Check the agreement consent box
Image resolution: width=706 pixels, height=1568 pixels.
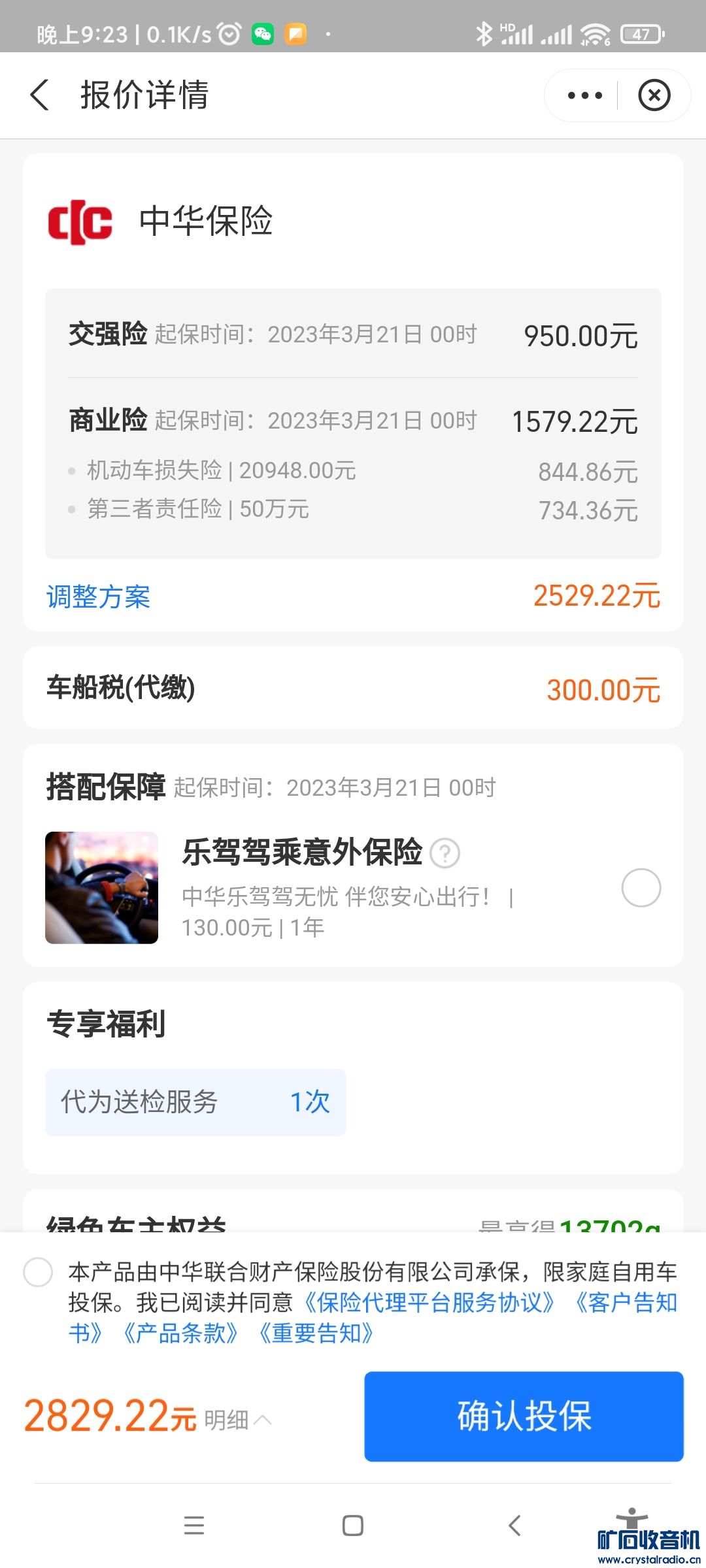38,1273
